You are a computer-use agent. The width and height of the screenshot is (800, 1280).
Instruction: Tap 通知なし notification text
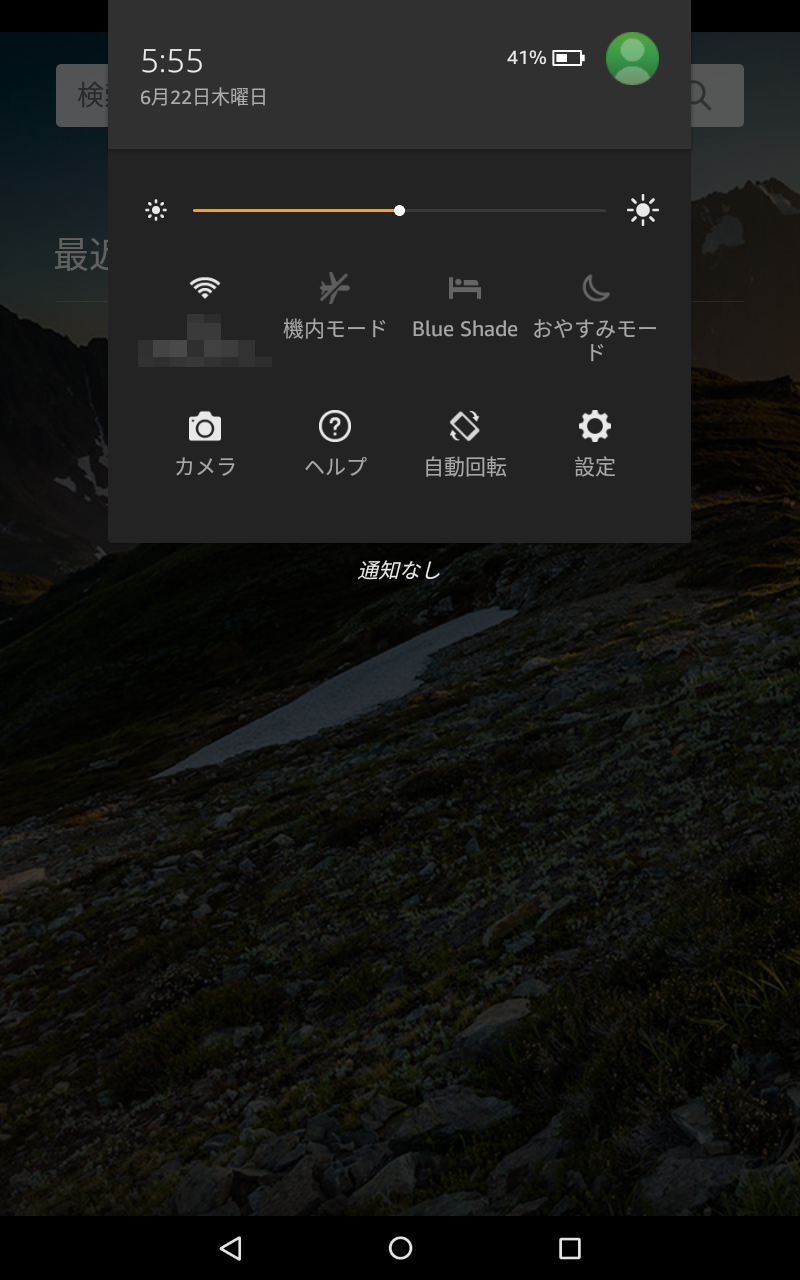pyautogui.click(x=400, y=570)
